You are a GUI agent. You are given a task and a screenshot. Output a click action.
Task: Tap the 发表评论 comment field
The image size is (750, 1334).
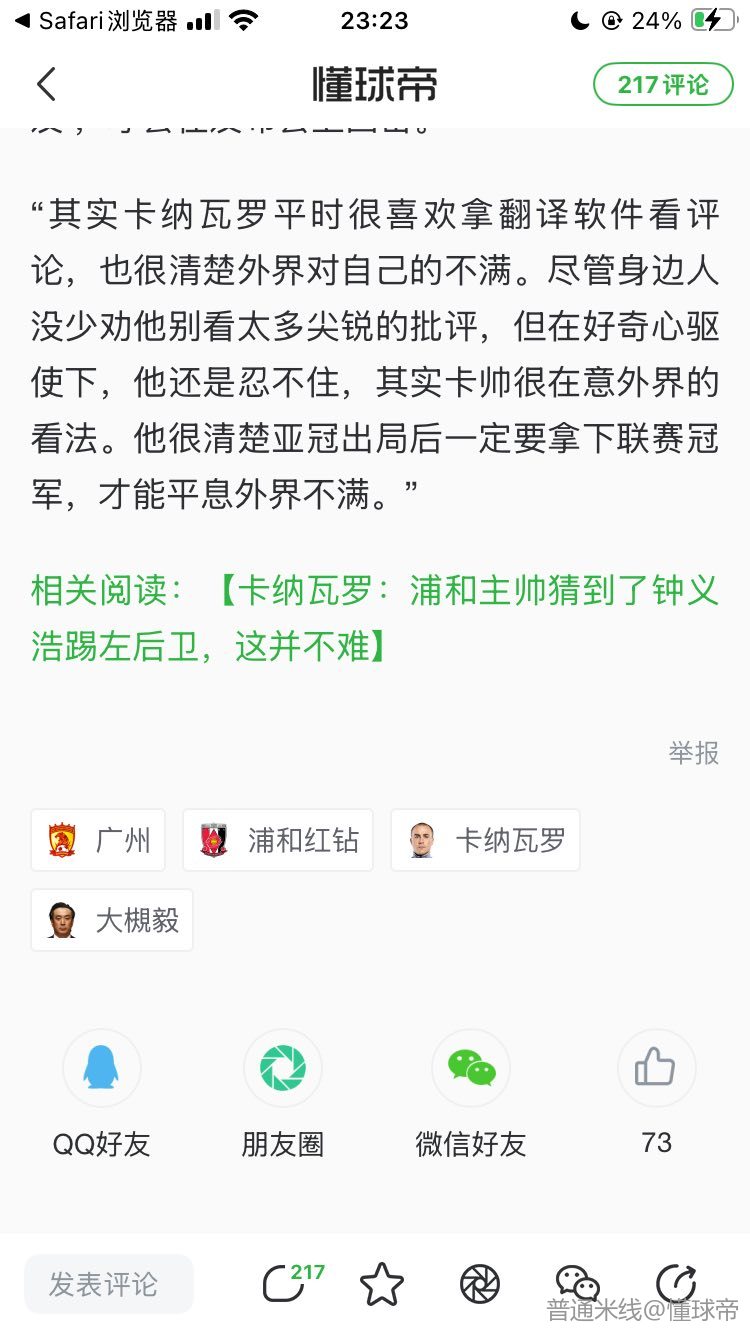click(x=108, y=1284)
